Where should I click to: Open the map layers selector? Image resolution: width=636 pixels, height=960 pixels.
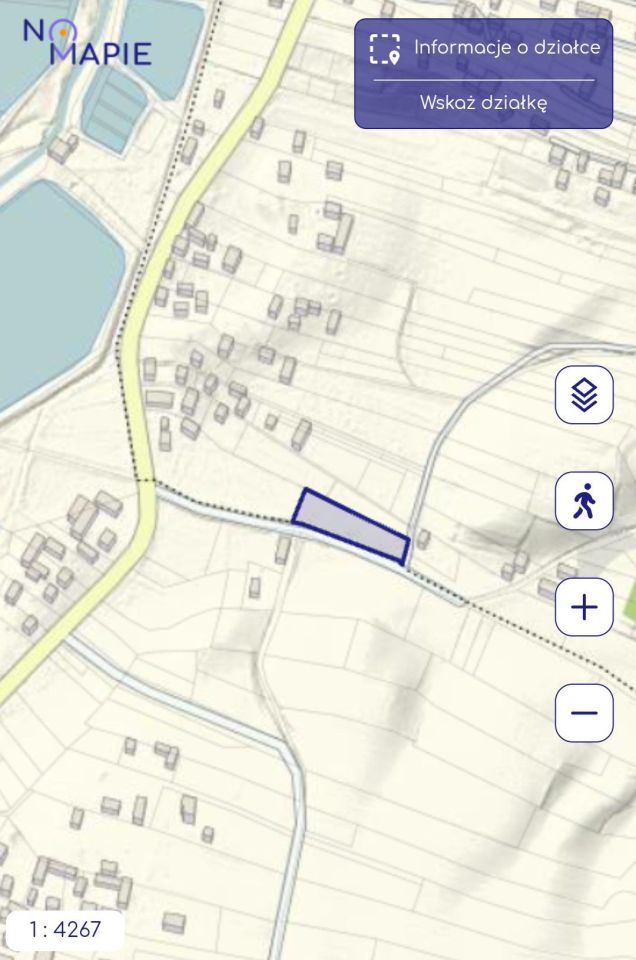pyautogui.click(x=584, y=395)
